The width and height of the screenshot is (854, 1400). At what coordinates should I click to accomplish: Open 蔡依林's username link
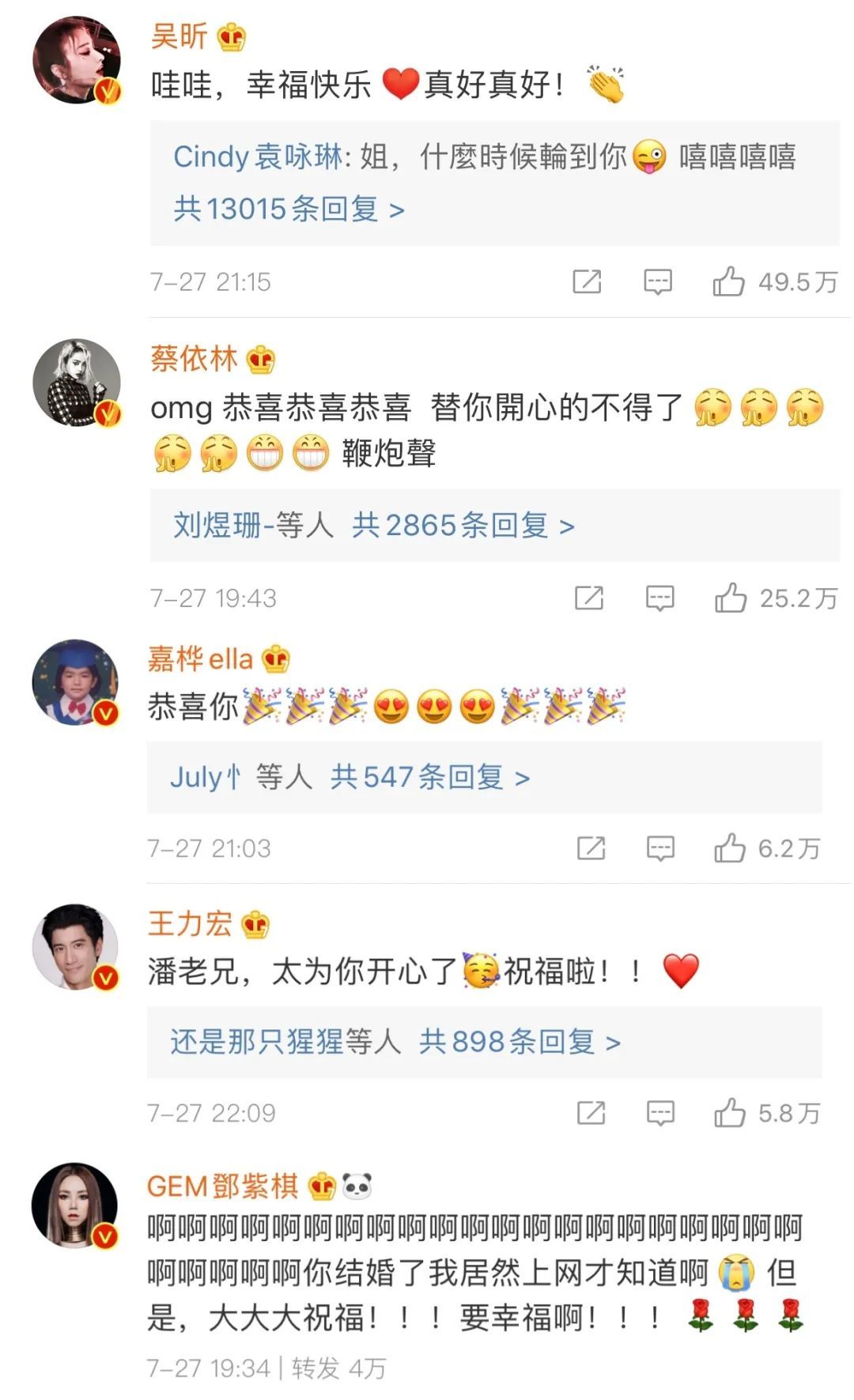click(194, 359)
